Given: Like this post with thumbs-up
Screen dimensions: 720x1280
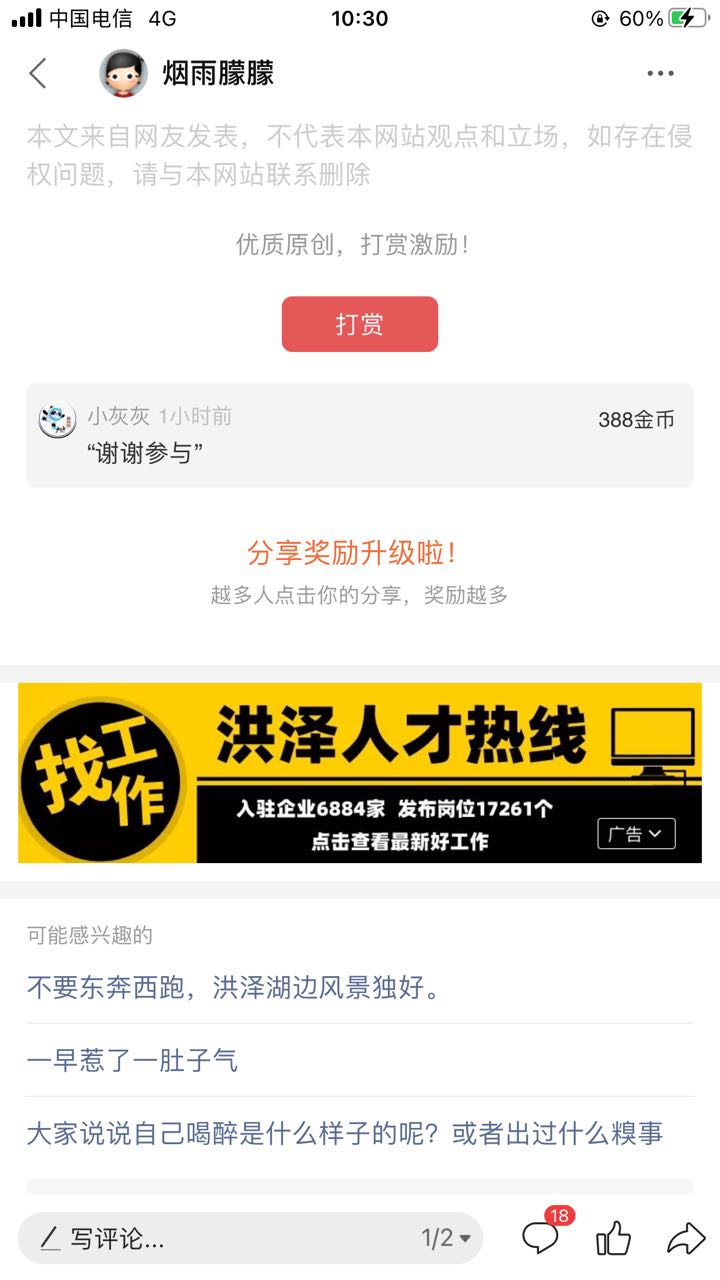Looking at the screenshot, I should (x=613, y=1239).
